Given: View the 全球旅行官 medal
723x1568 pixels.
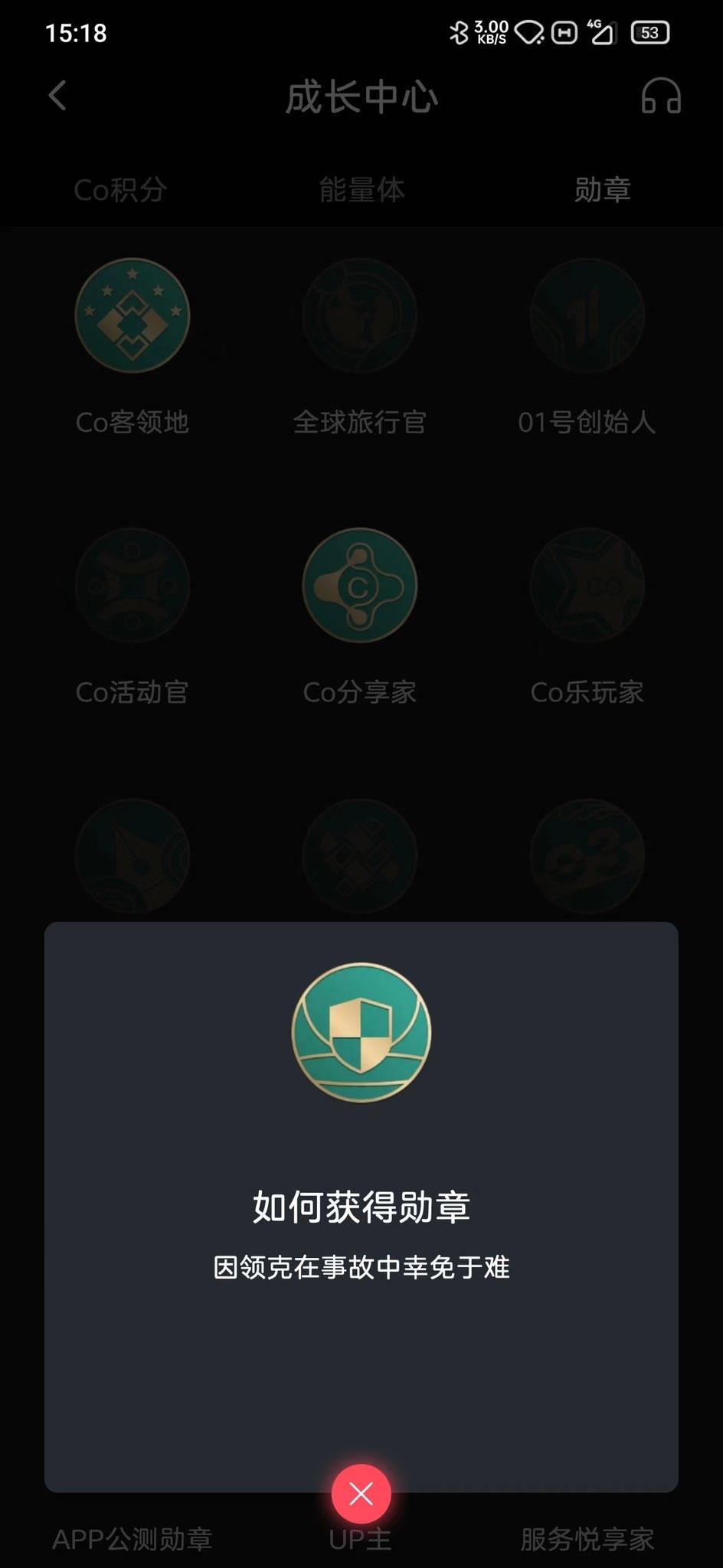Looking at the screenshot, I should click(x=360, y=315).
